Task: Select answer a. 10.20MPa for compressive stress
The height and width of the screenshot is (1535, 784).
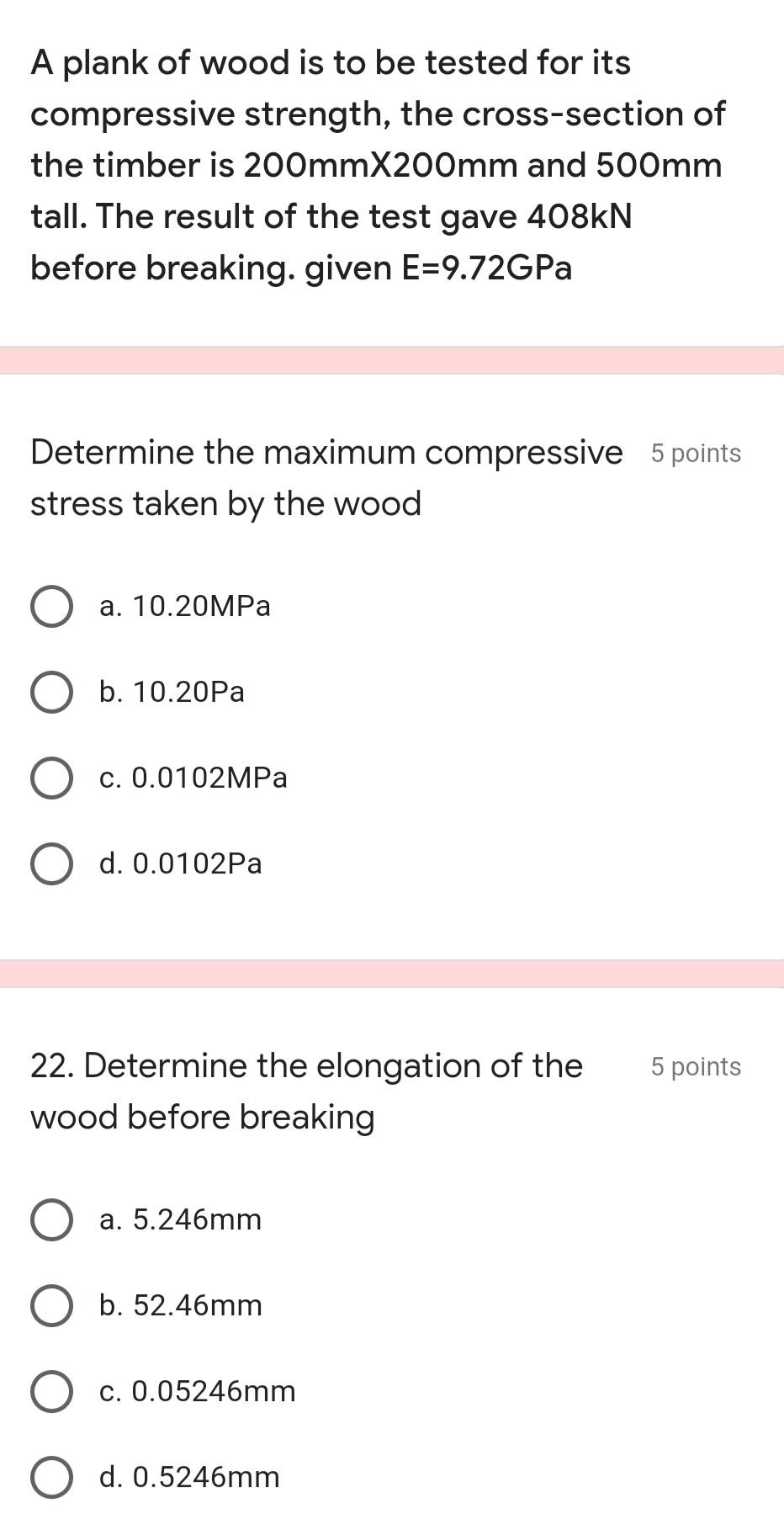Action: pyautogui.click(x=51, y=606)
